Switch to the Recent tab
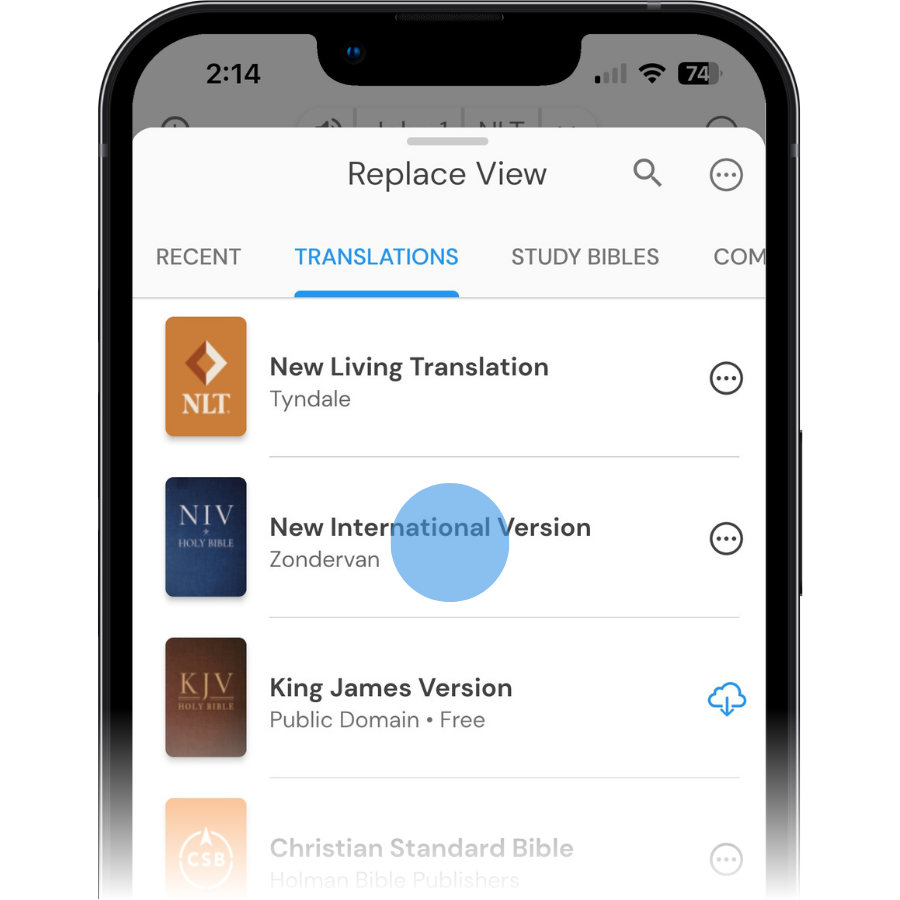900x900 pixels. 198,257
